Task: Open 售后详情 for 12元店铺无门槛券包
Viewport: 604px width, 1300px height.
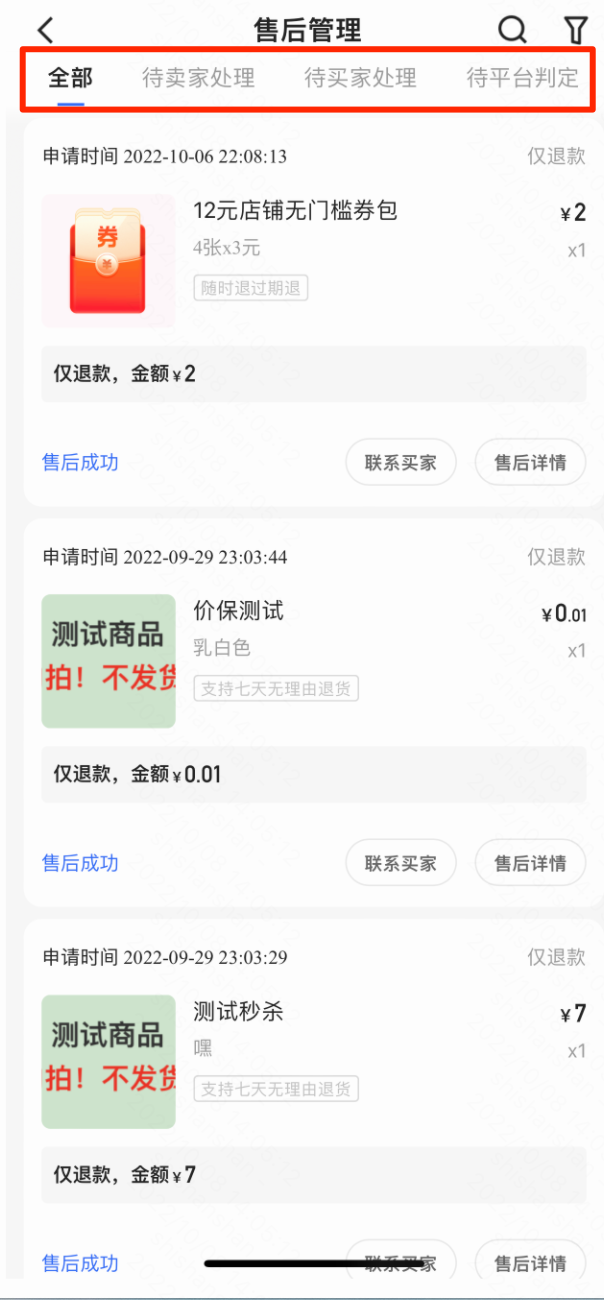Action: pos(530,462)
